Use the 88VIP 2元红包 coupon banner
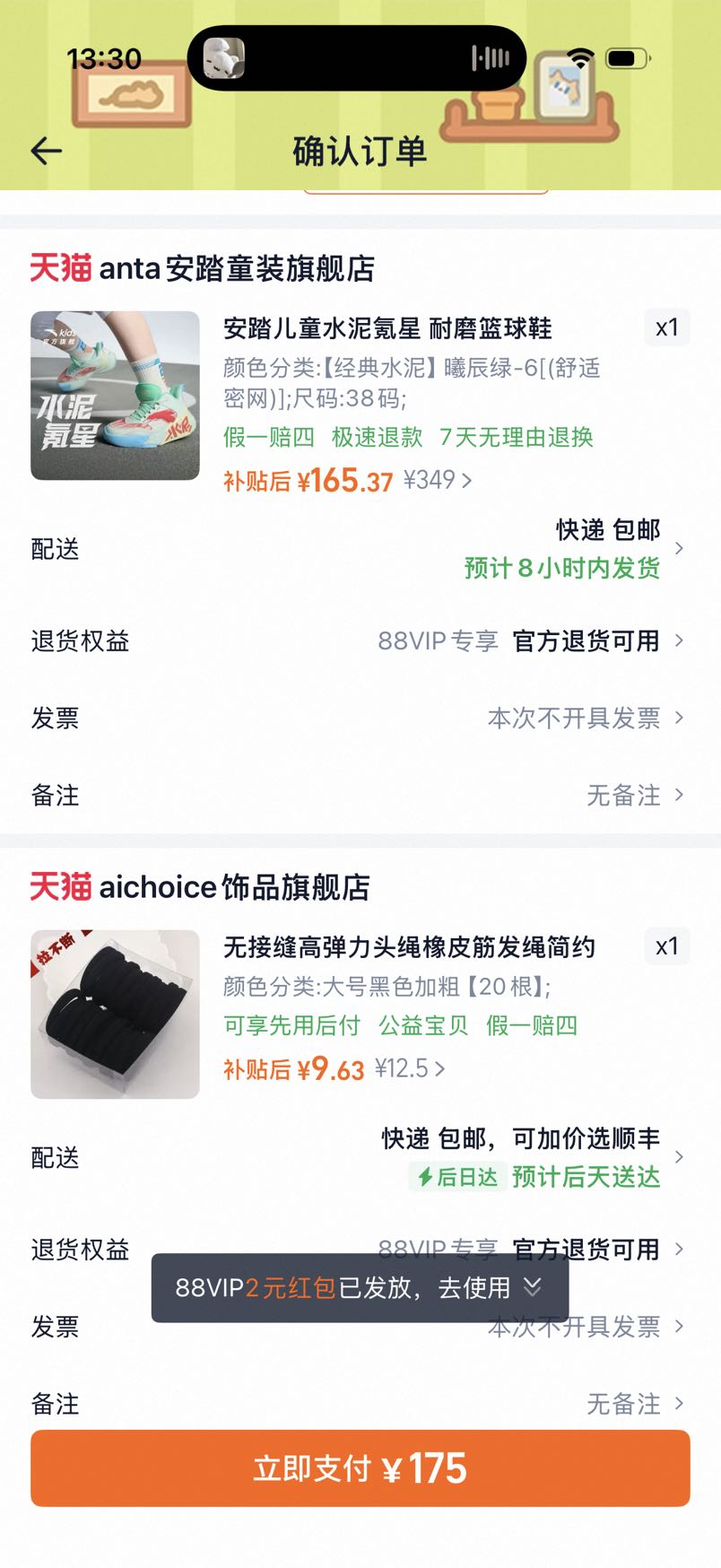Image resolution: width=721 pixels, height=1568 pixels. click(360, 1288)
